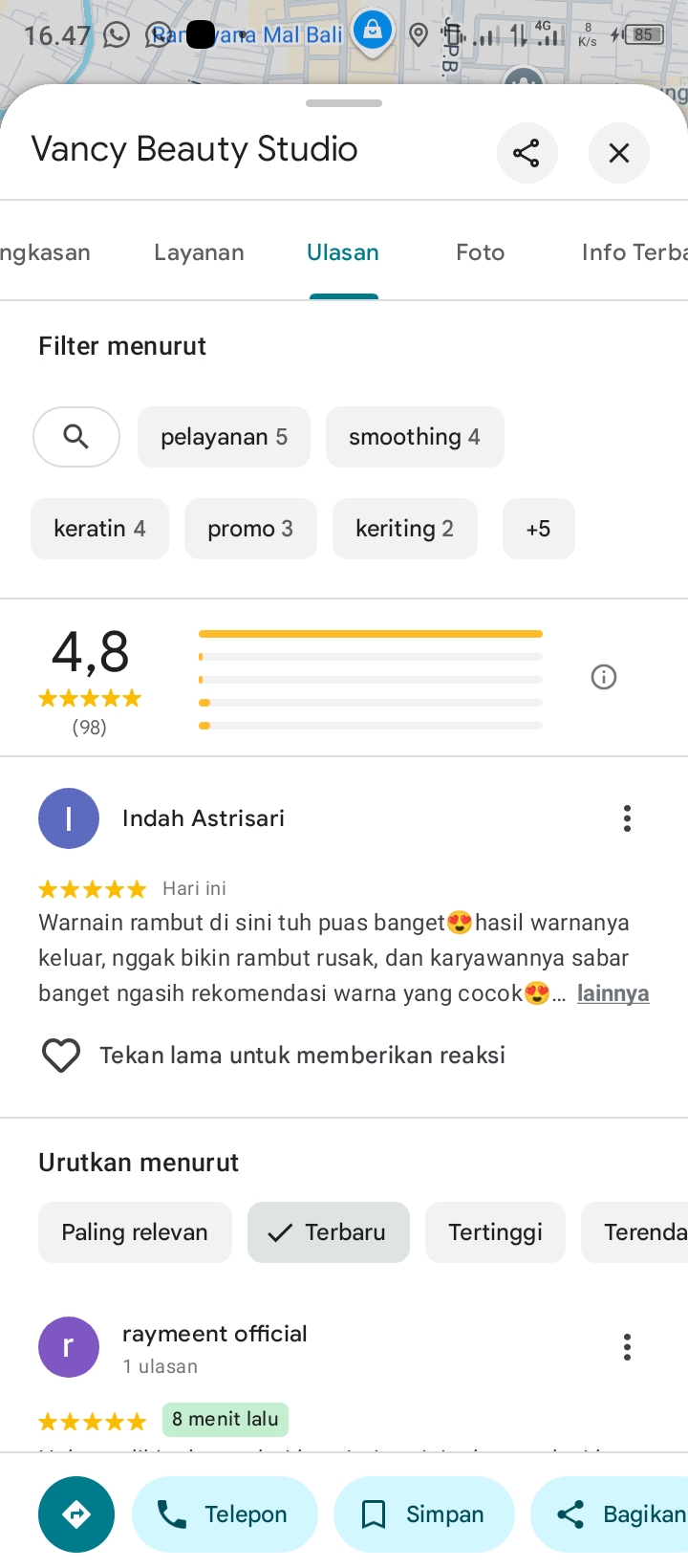Switch to the Foto tab
This screenshot has height=1568, width=688.
click(x=481, y=252)
